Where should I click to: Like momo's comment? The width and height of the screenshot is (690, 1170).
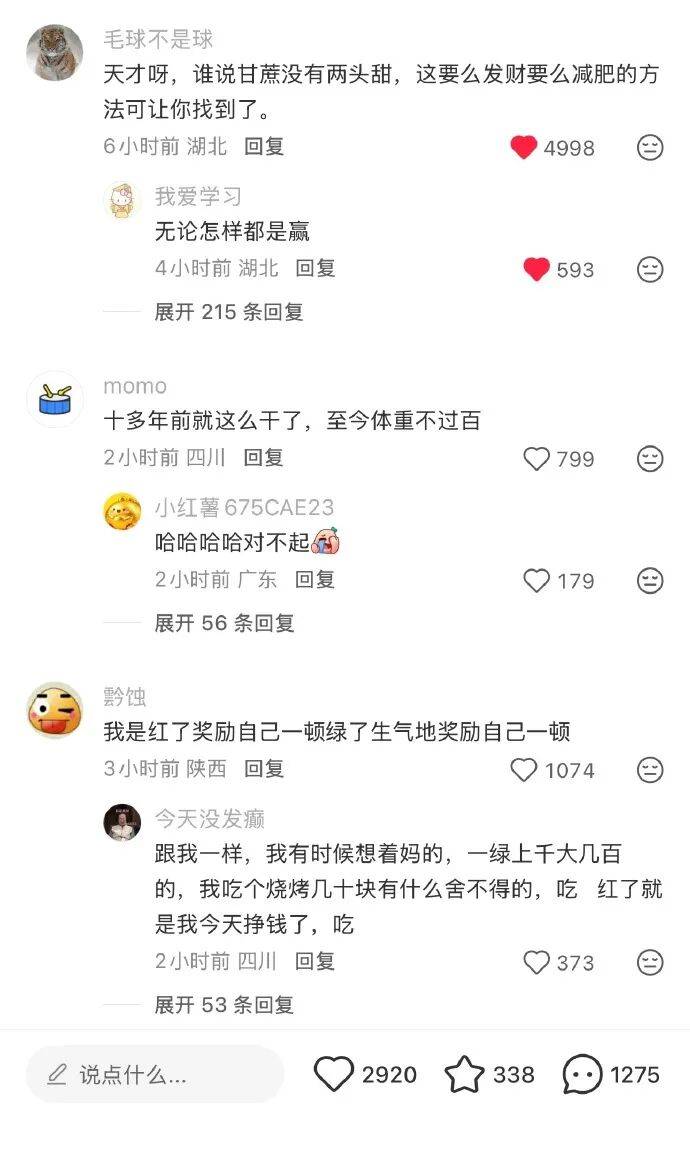tap(537, 459)
